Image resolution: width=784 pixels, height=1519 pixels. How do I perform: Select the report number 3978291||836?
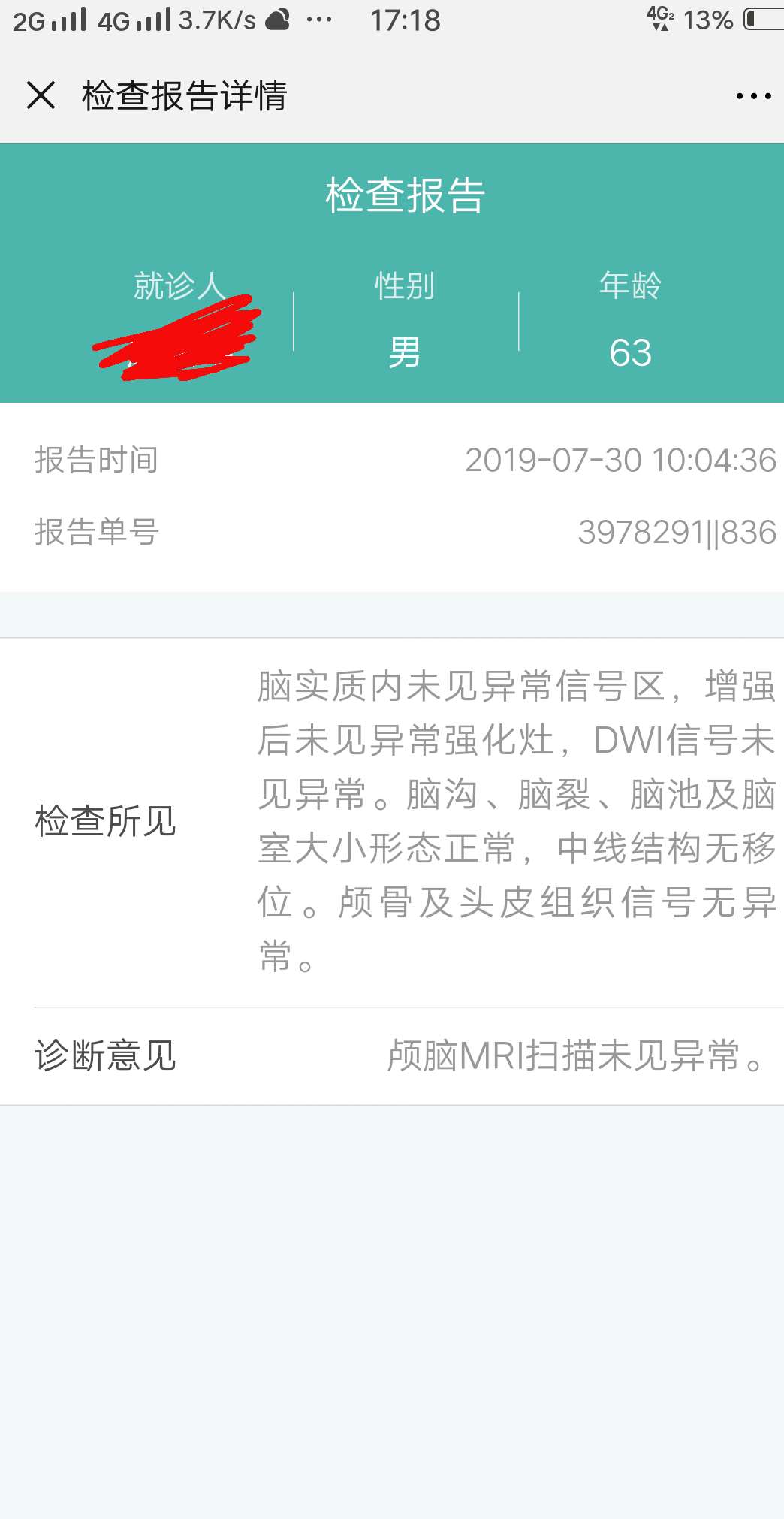point(672,531)
